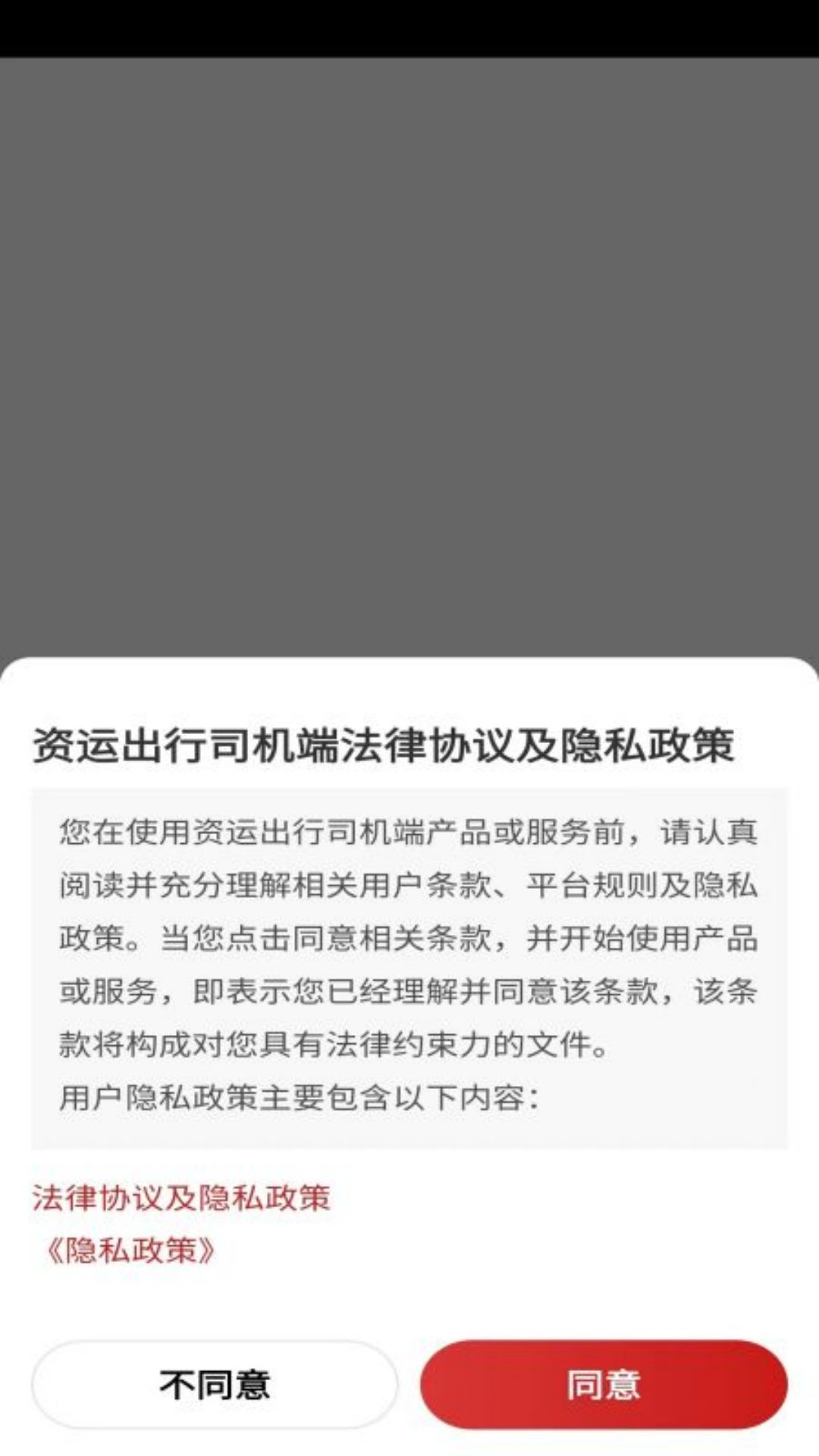Accept the legal agreement with 同意

pyautogui.click(x=604, y=1383)
